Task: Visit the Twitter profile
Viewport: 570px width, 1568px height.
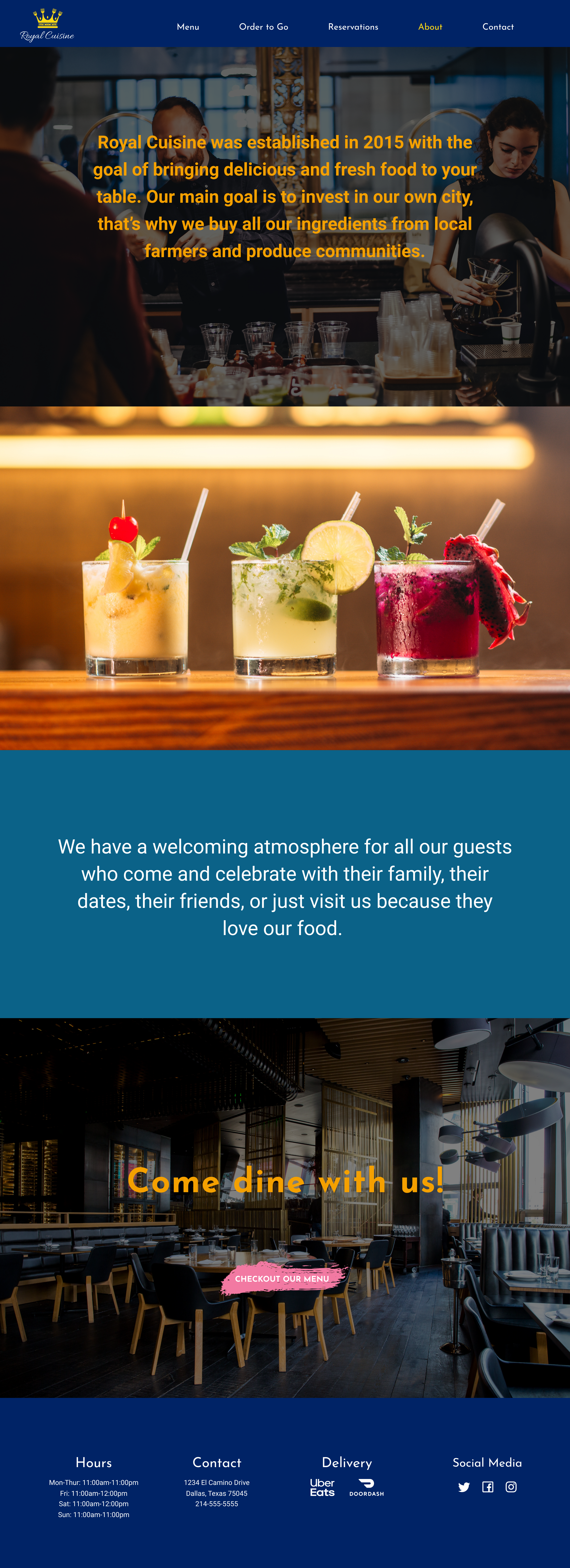Action: click(464, 1487)
